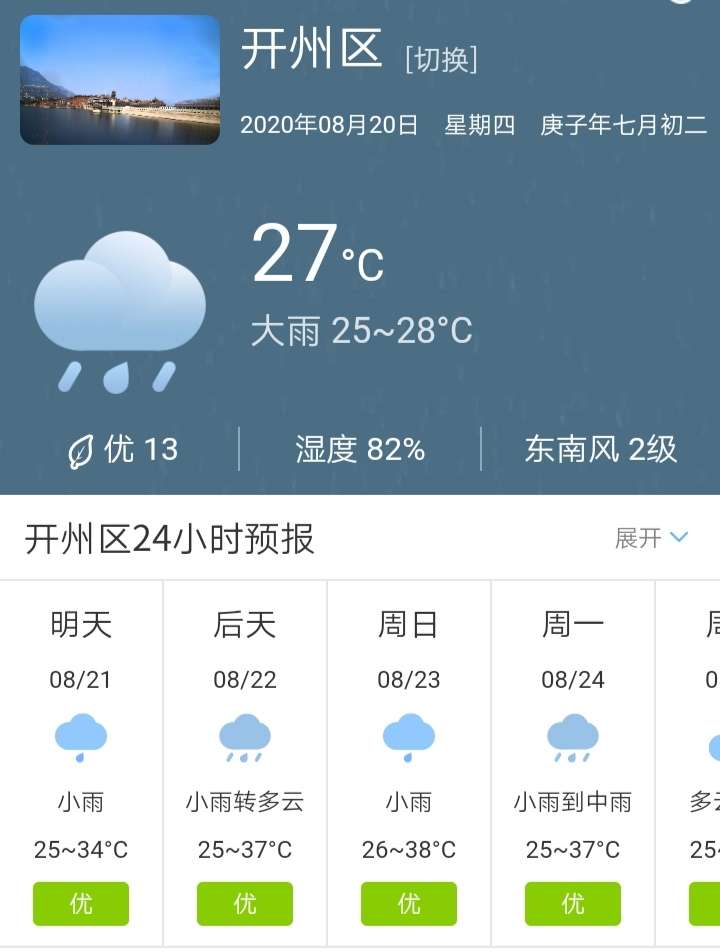Viewport: 720px width, 952px height.
Task: Click the rain icon for 08/22
Action: tap(243, 737)
